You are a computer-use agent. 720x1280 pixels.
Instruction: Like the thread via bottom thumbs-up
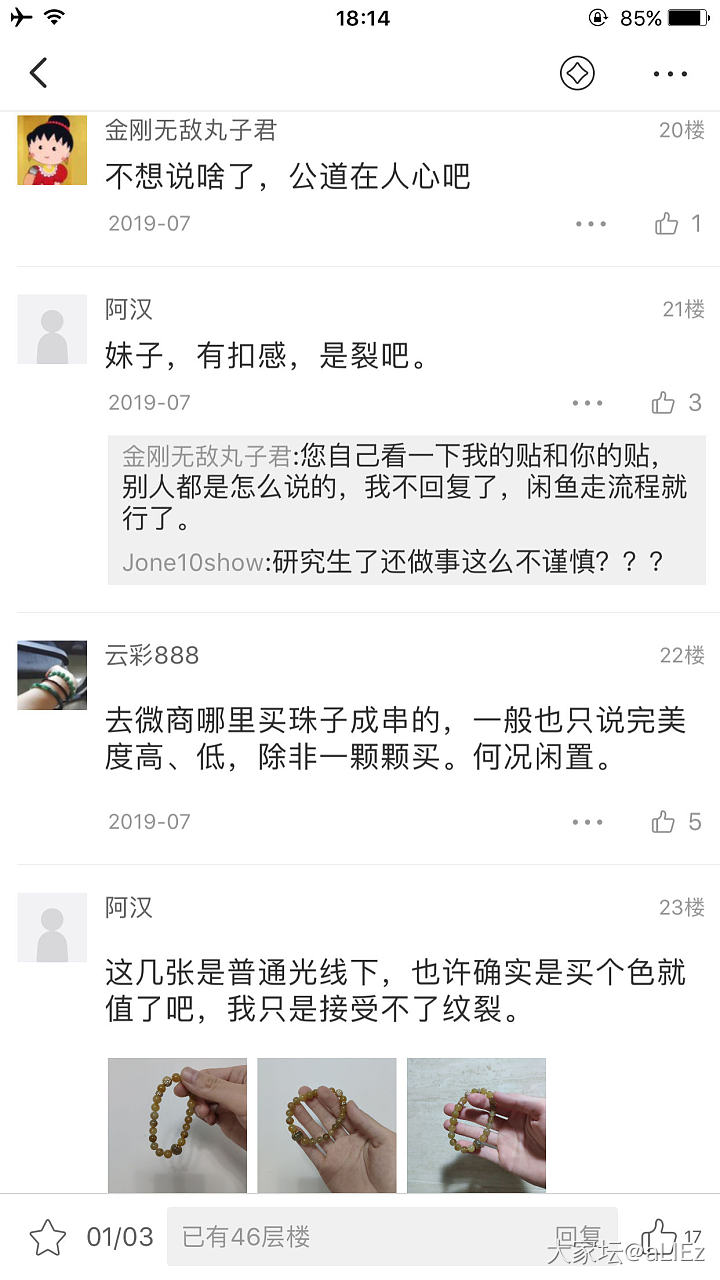click(660, 1236)
